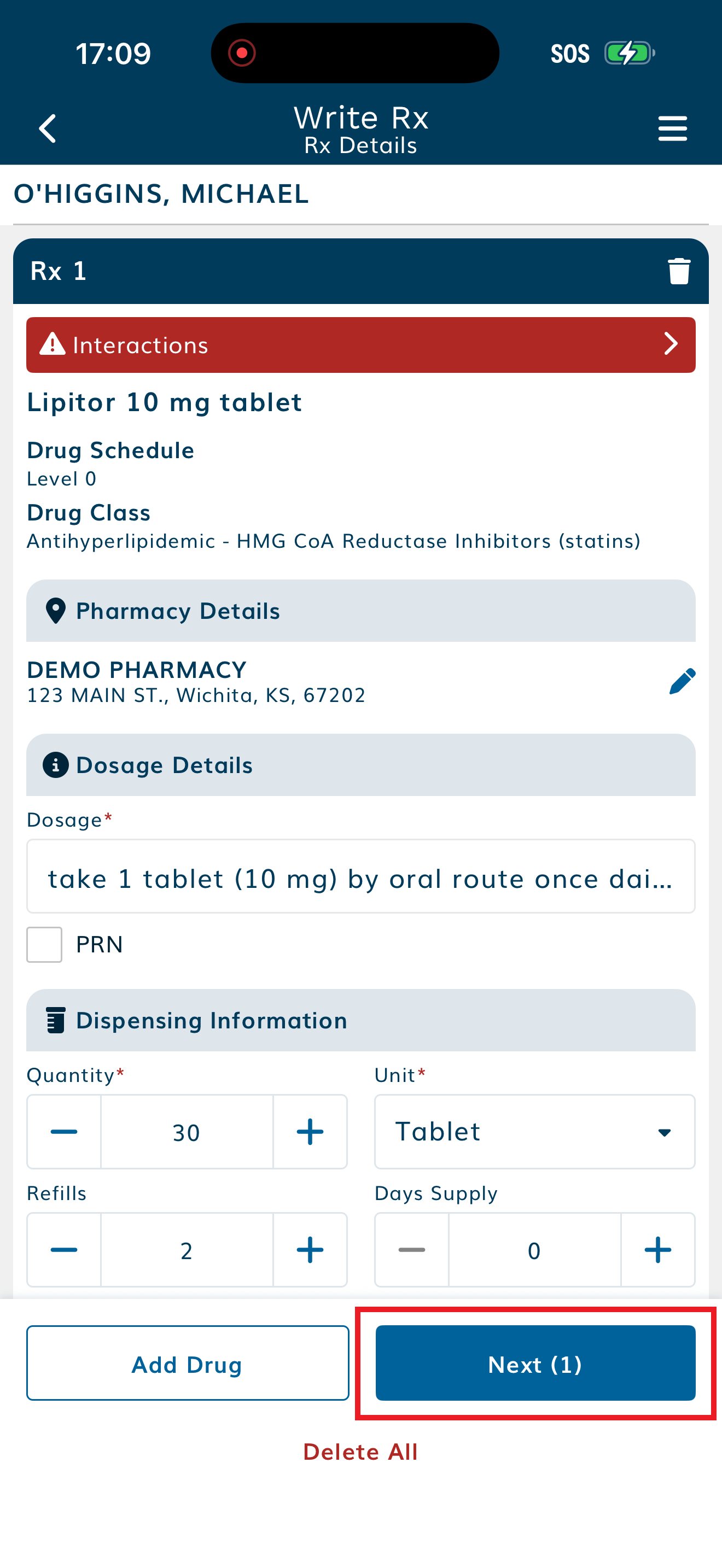
Task: Increase Quantity using the plus button
Action: point(310,1132)
